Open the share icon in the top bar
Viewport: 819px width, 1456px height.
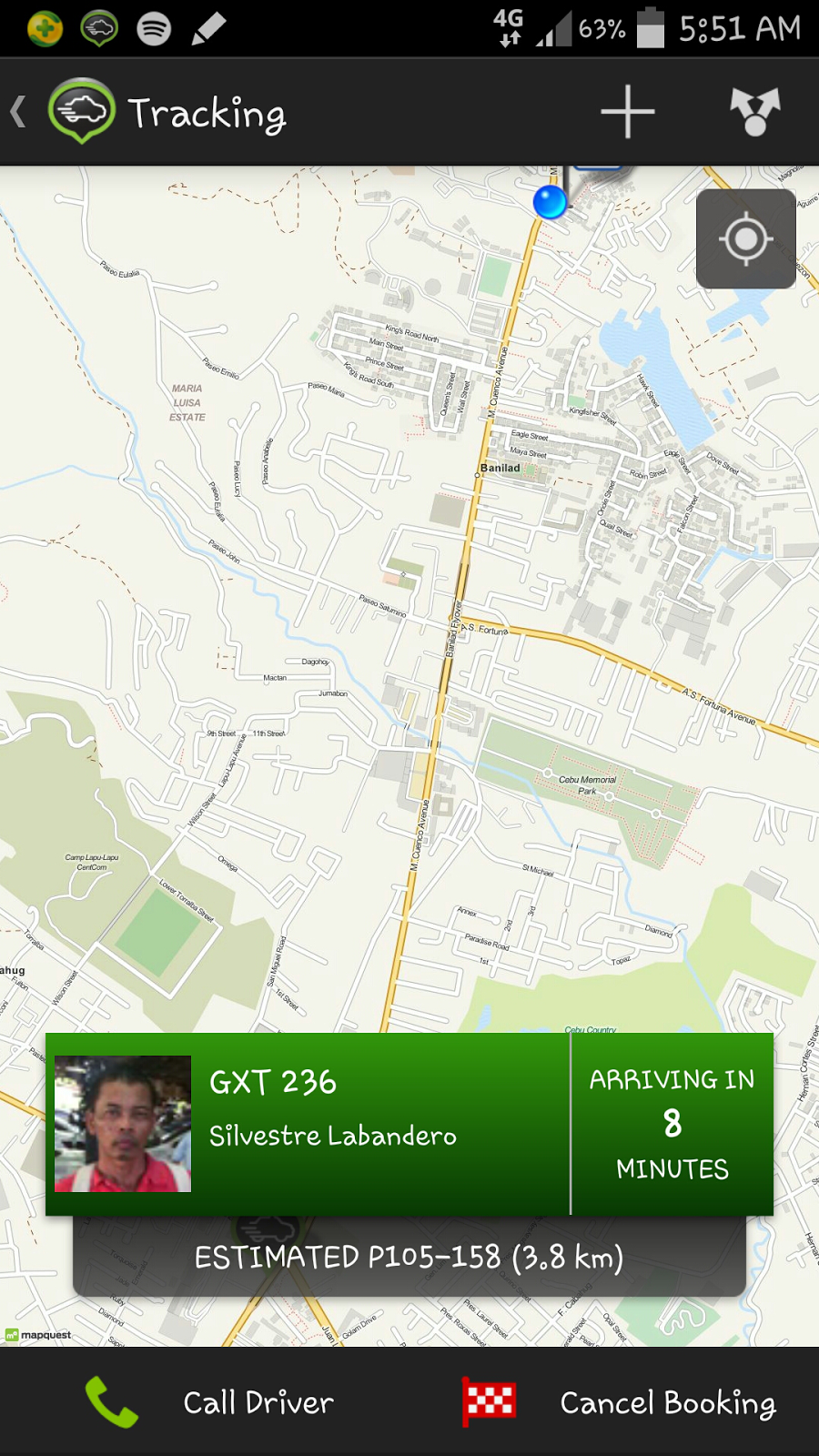point(754,113)
